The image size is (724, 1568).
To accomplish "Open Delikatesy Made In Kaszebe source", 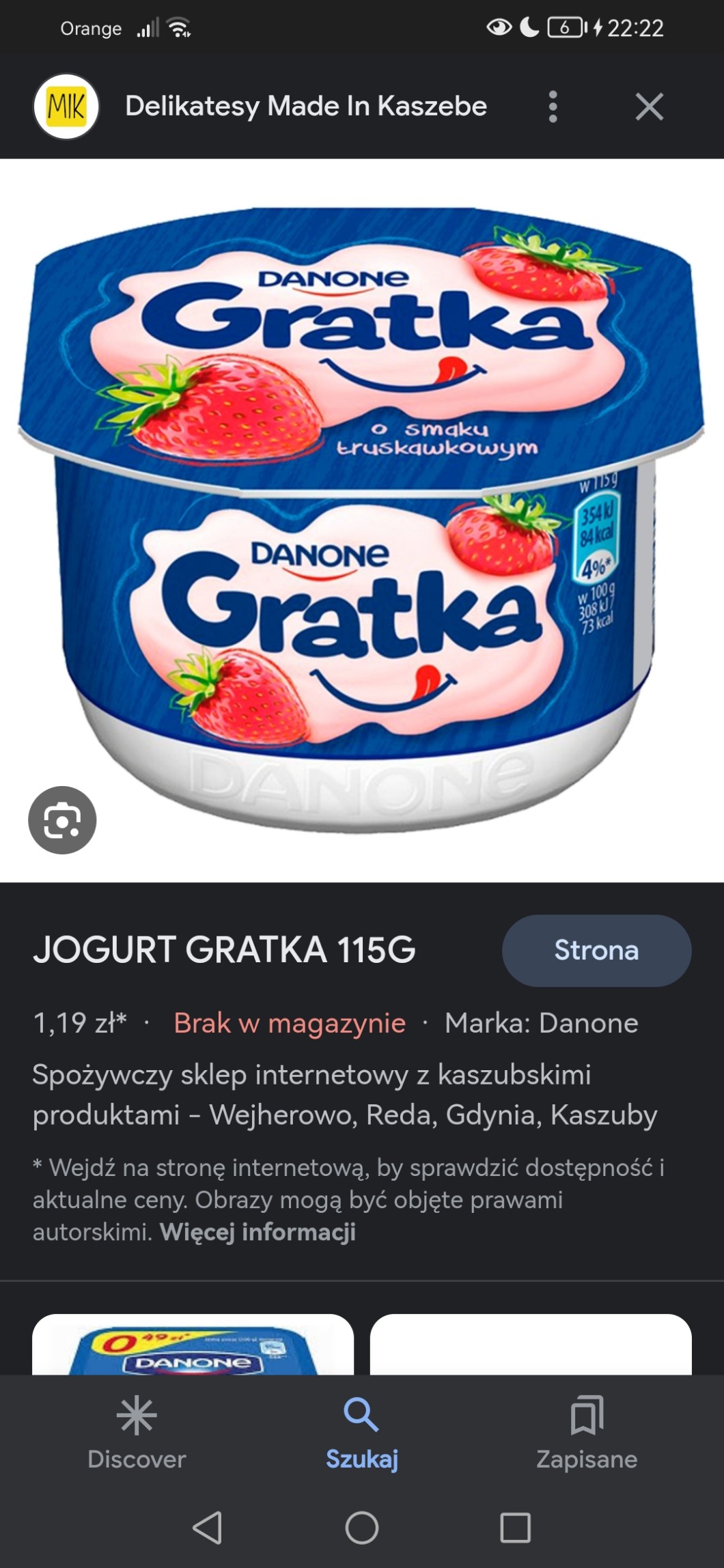I will pyautogui.click(x=305, y=107).
